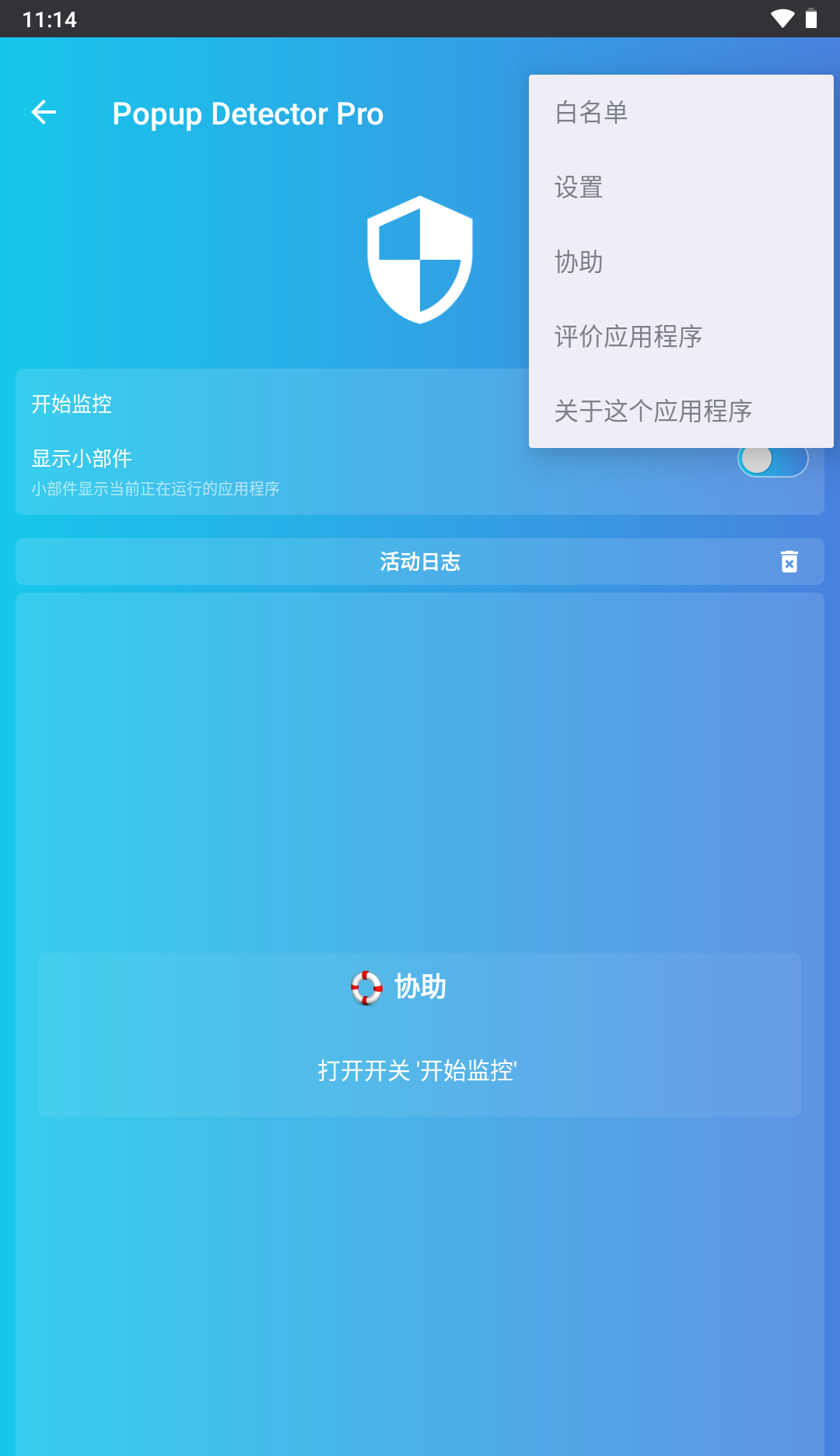The width and height of the screenshot is (840, 1456).
Task: Tap the battery icon in status bar
Action: (x=810, y=19)
